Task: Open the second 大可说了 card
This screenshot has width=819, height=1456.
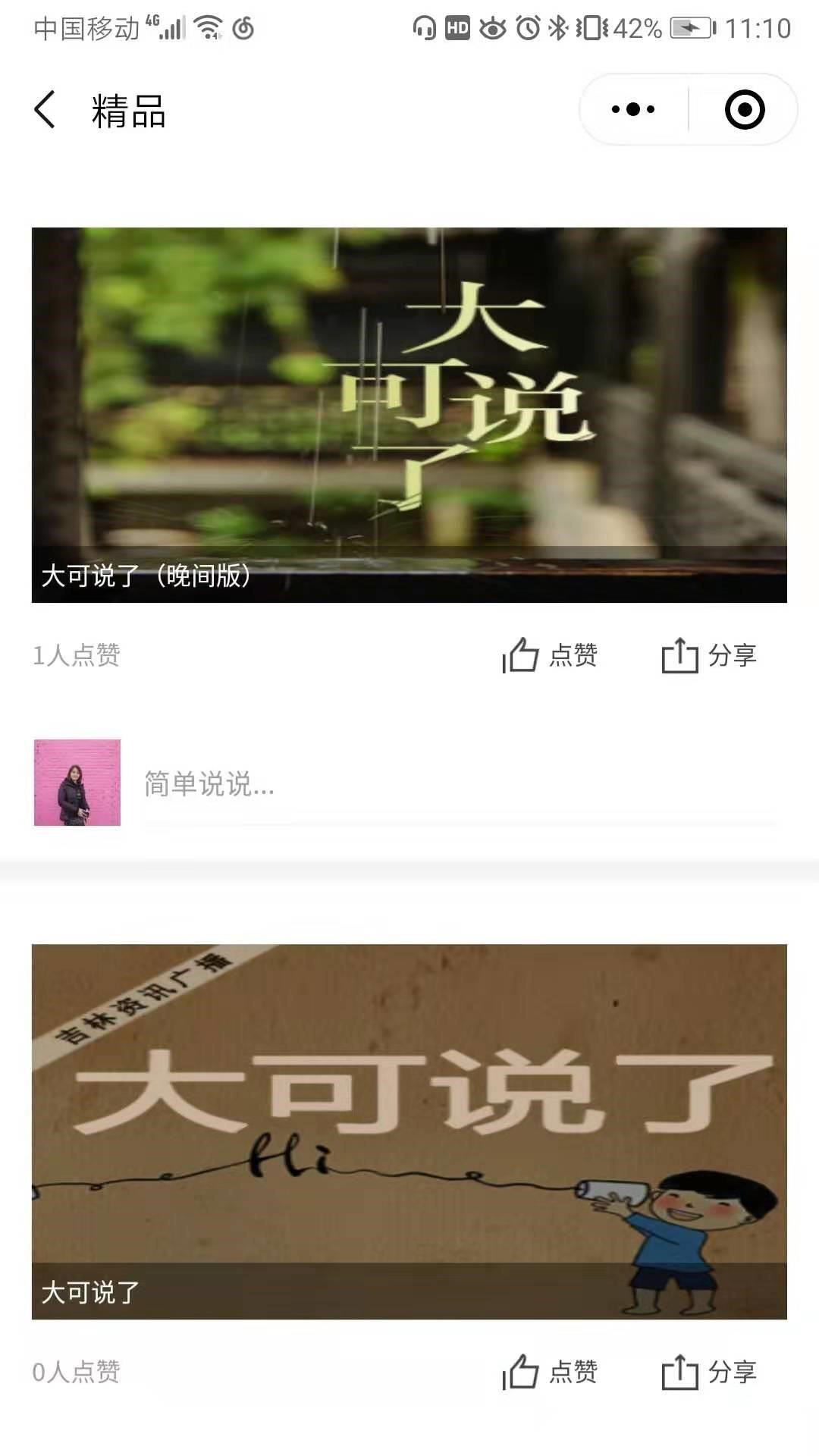Action: coord(409,1131)
